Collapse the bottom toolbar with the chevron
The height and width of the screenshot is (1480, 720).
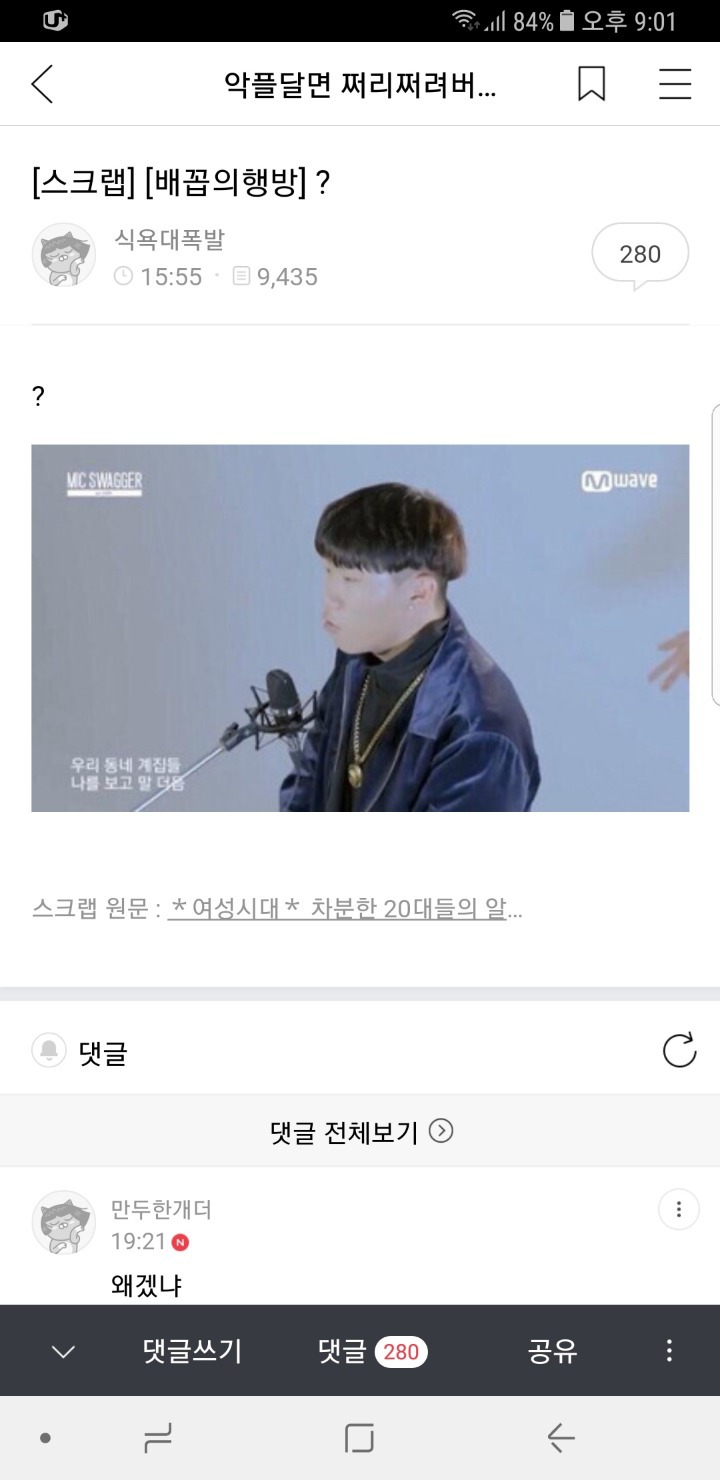click(x=63, y=1352)
